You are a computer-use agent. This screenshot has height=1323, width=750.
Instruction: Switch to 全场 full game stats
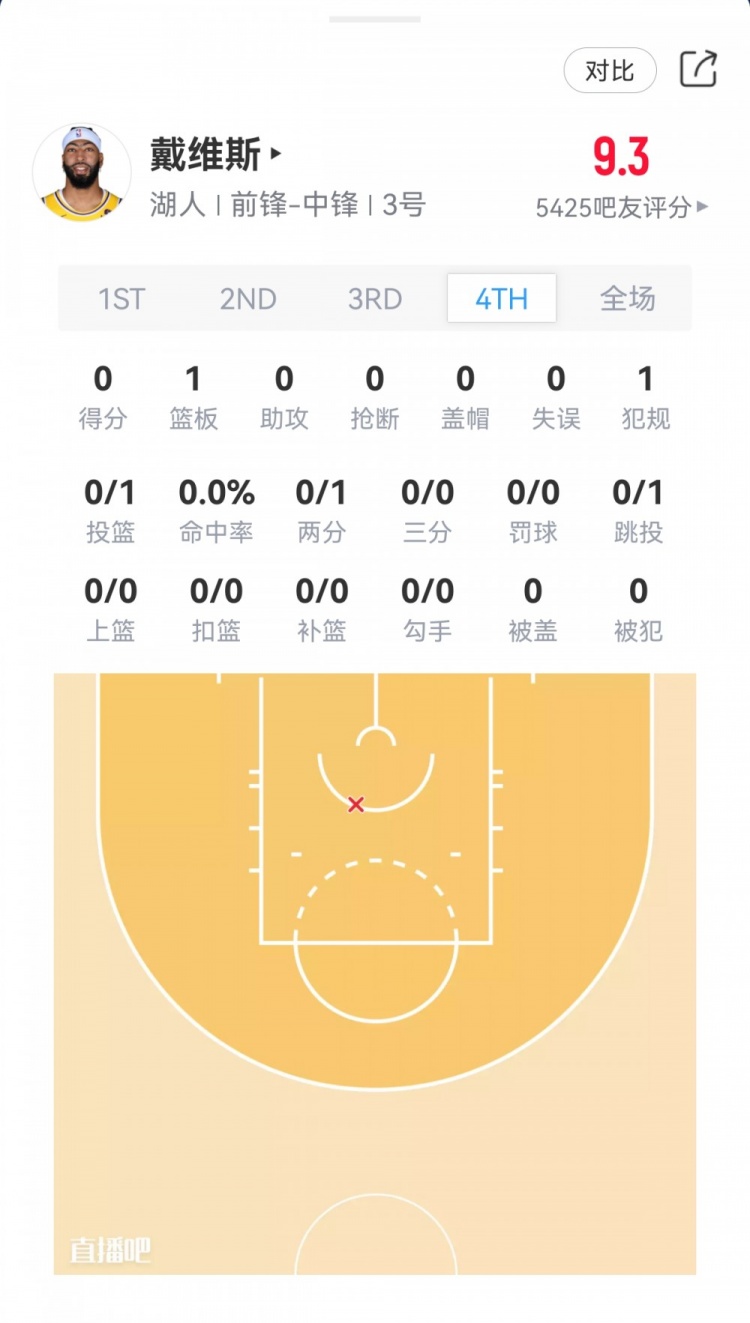tap(628, 299)
